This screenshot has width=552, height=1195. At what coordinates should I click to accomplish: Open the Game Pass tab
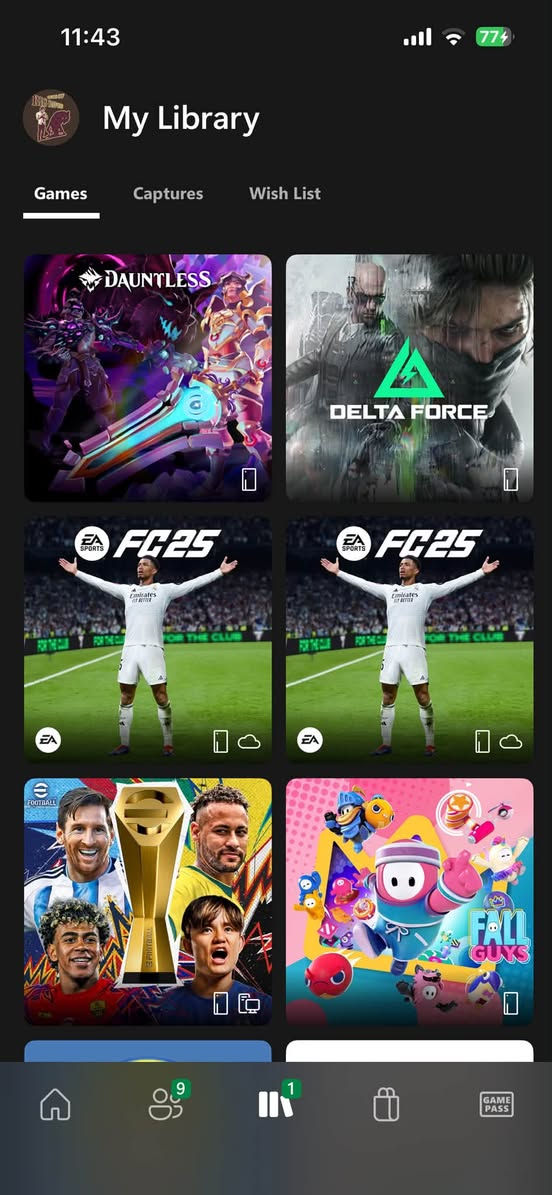tap(496, 1104)
